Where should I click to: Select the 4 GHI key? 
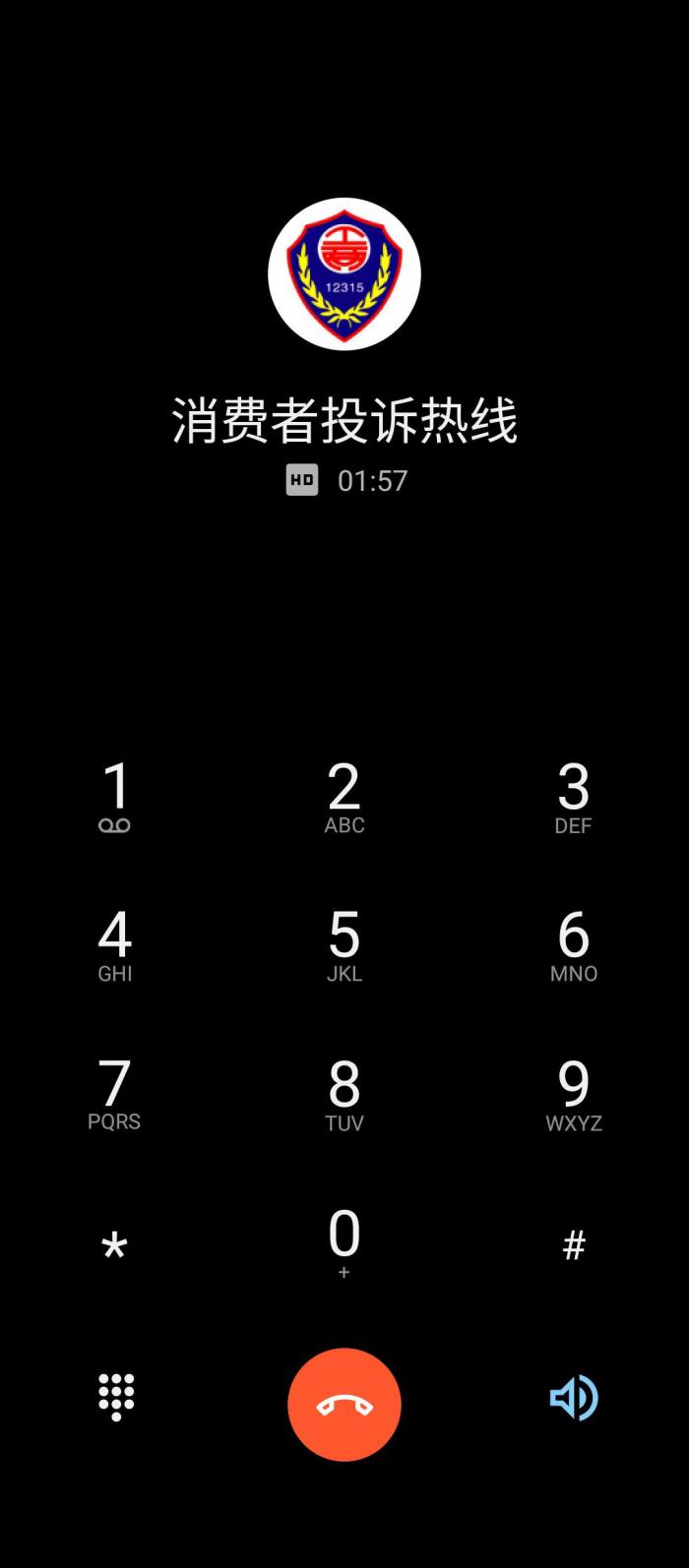pyautogui.click(x=115, y=945)
